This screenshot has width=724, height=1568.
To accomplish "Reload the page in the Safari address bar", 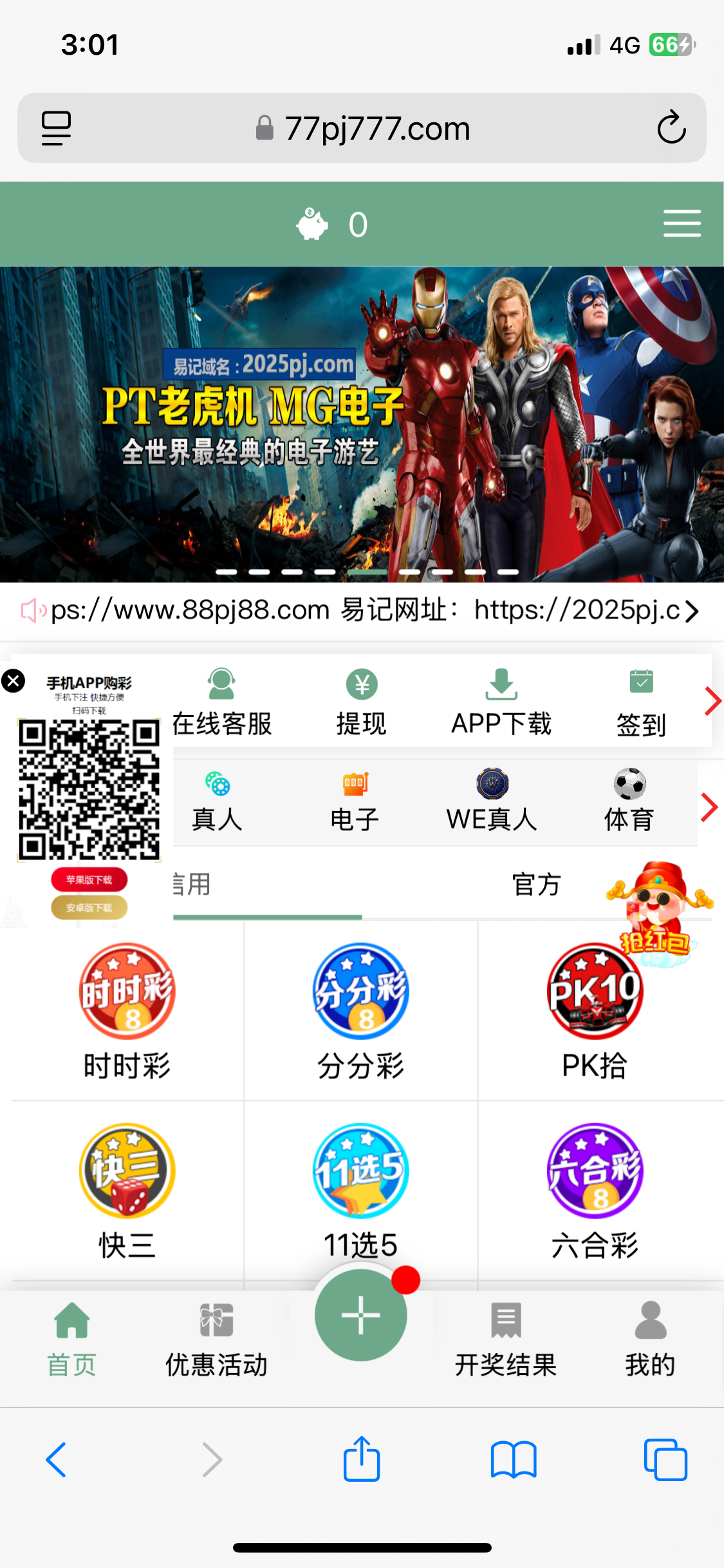I will tap(671, 127).
